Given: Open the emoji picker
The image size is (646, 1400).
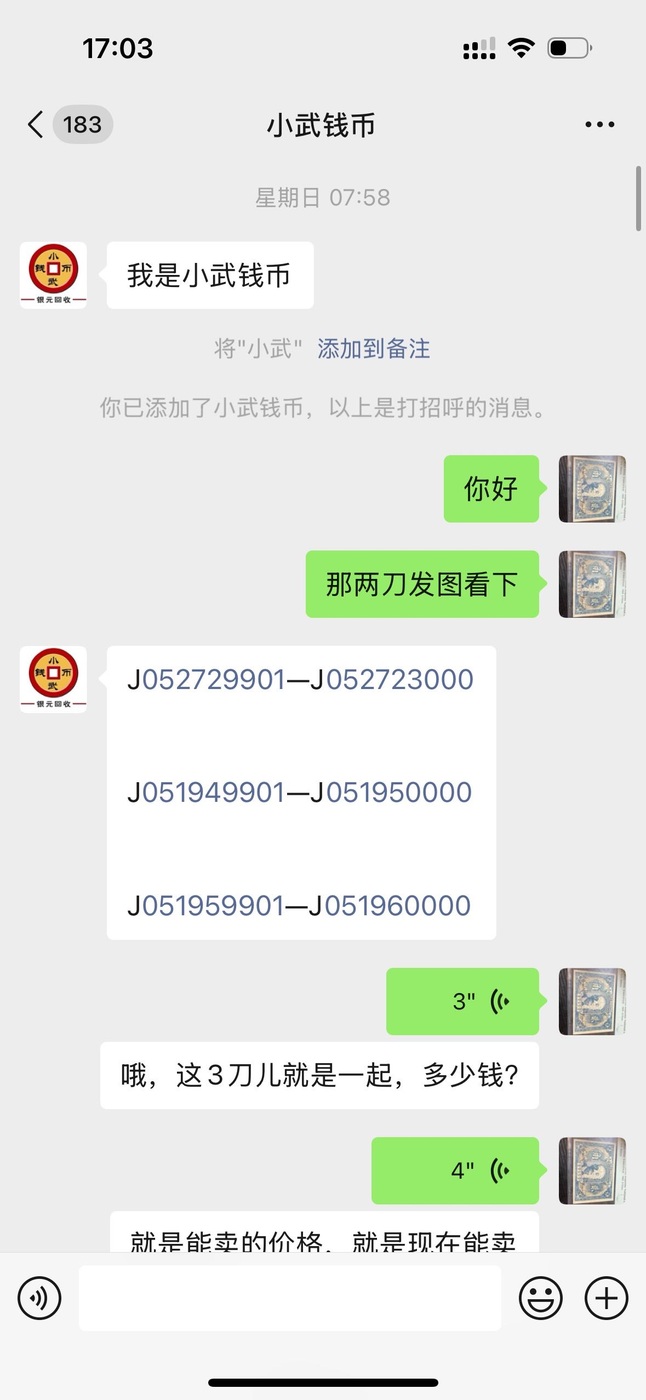Looking at the screenshot, I should [540, 1298].
